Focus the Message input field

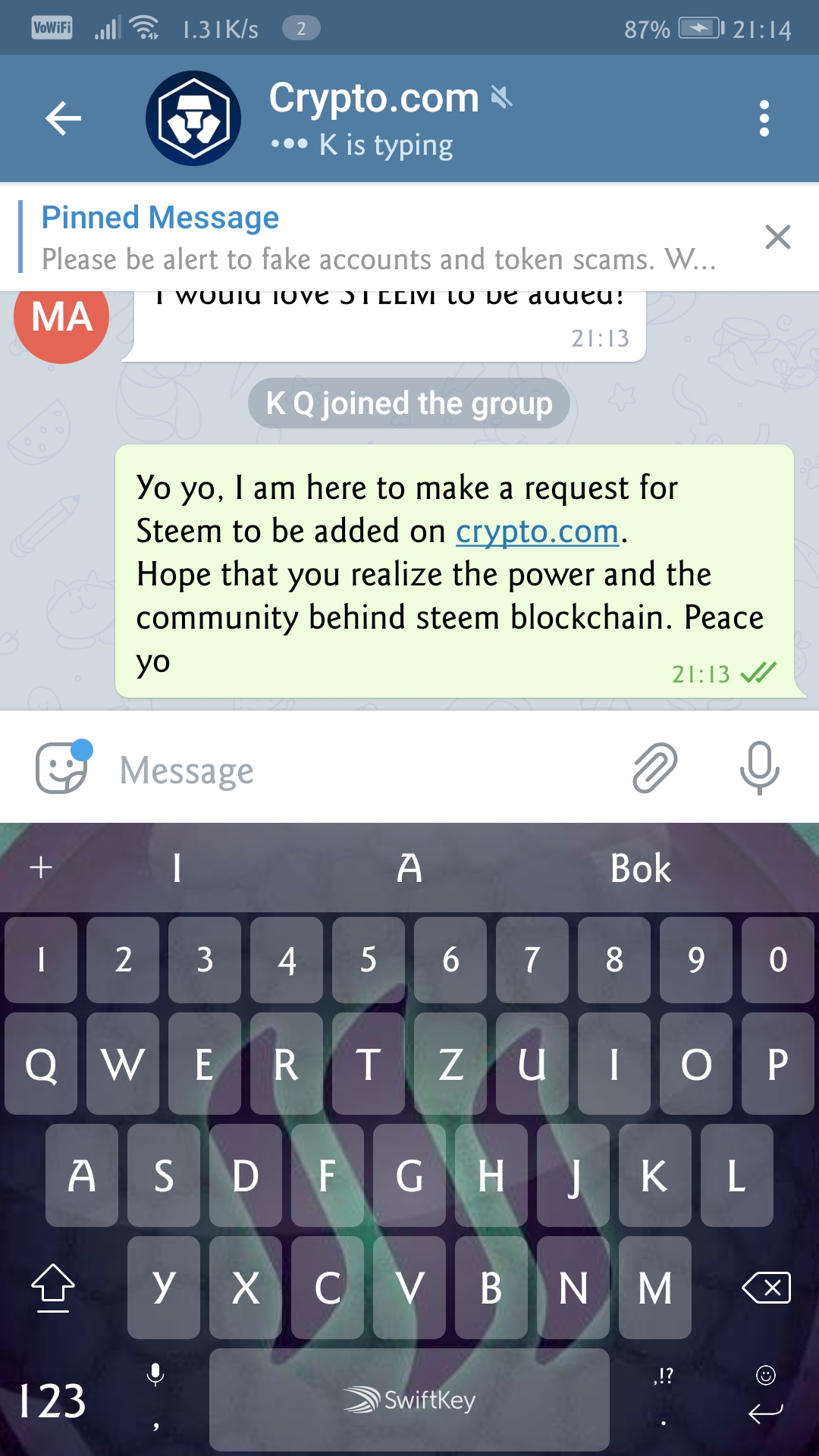point(364,770)
